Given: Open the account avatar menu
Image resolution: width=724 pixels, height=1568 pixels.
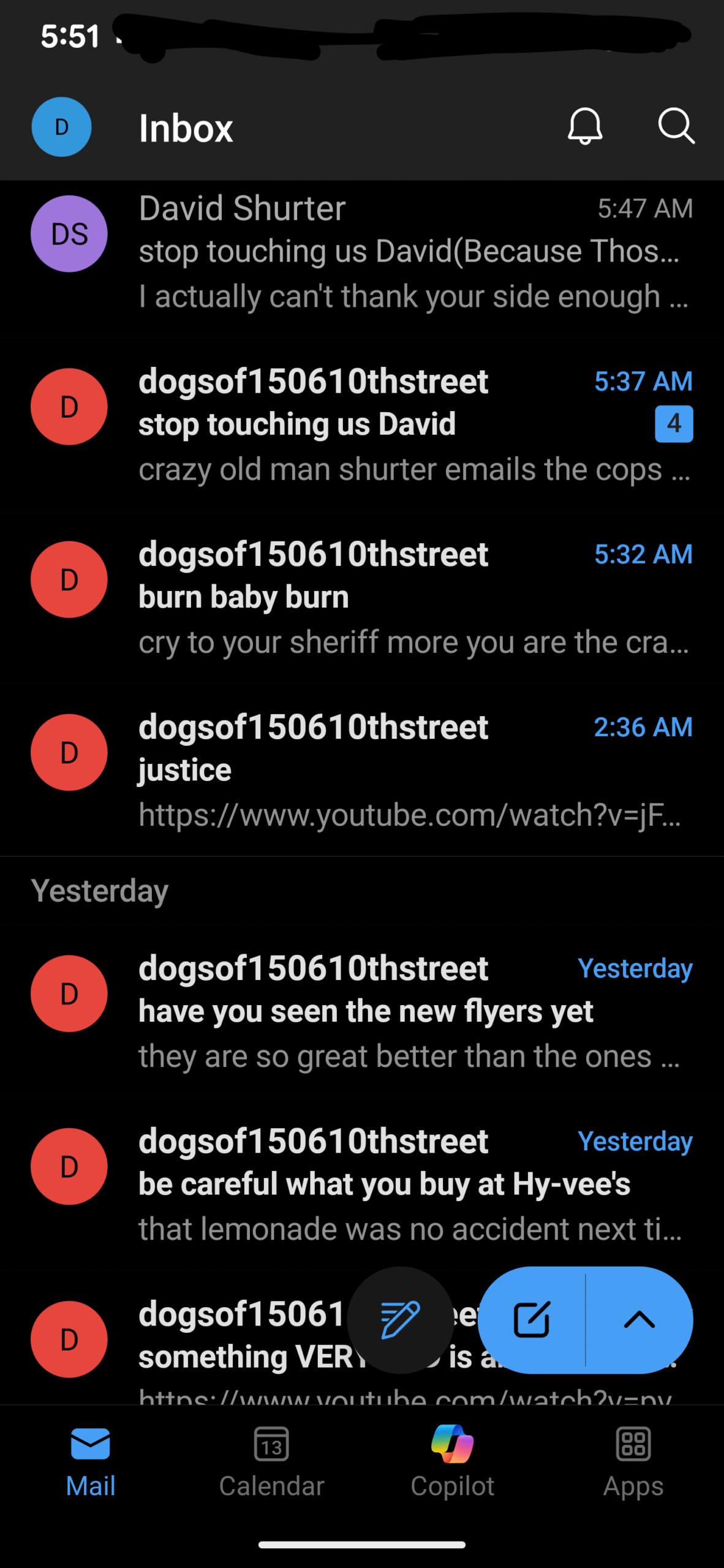Looking at the screenshot, I should (61, 127).
